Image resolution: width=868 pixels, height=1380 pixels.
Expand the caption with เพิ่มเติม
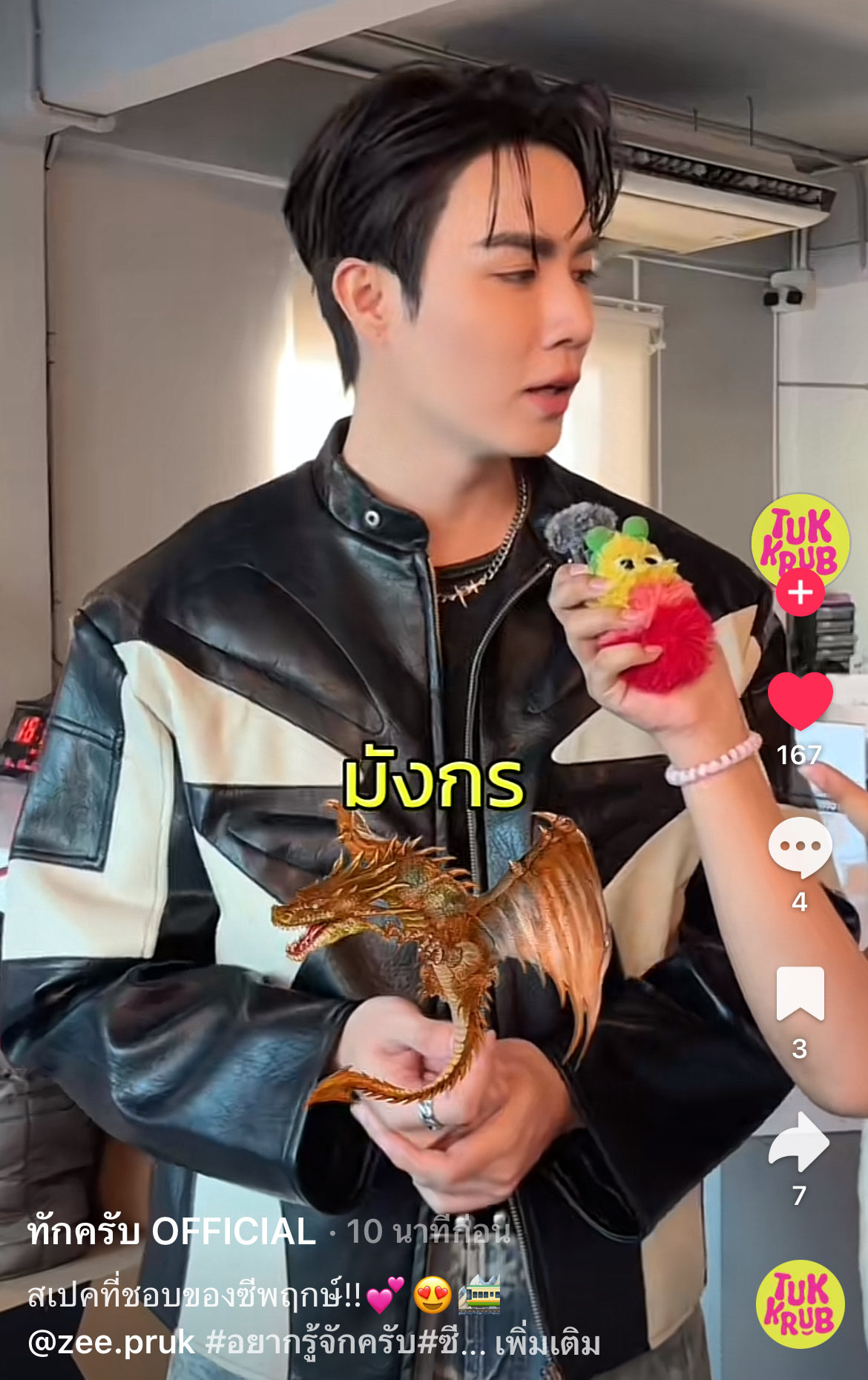tap(548, 1342)
